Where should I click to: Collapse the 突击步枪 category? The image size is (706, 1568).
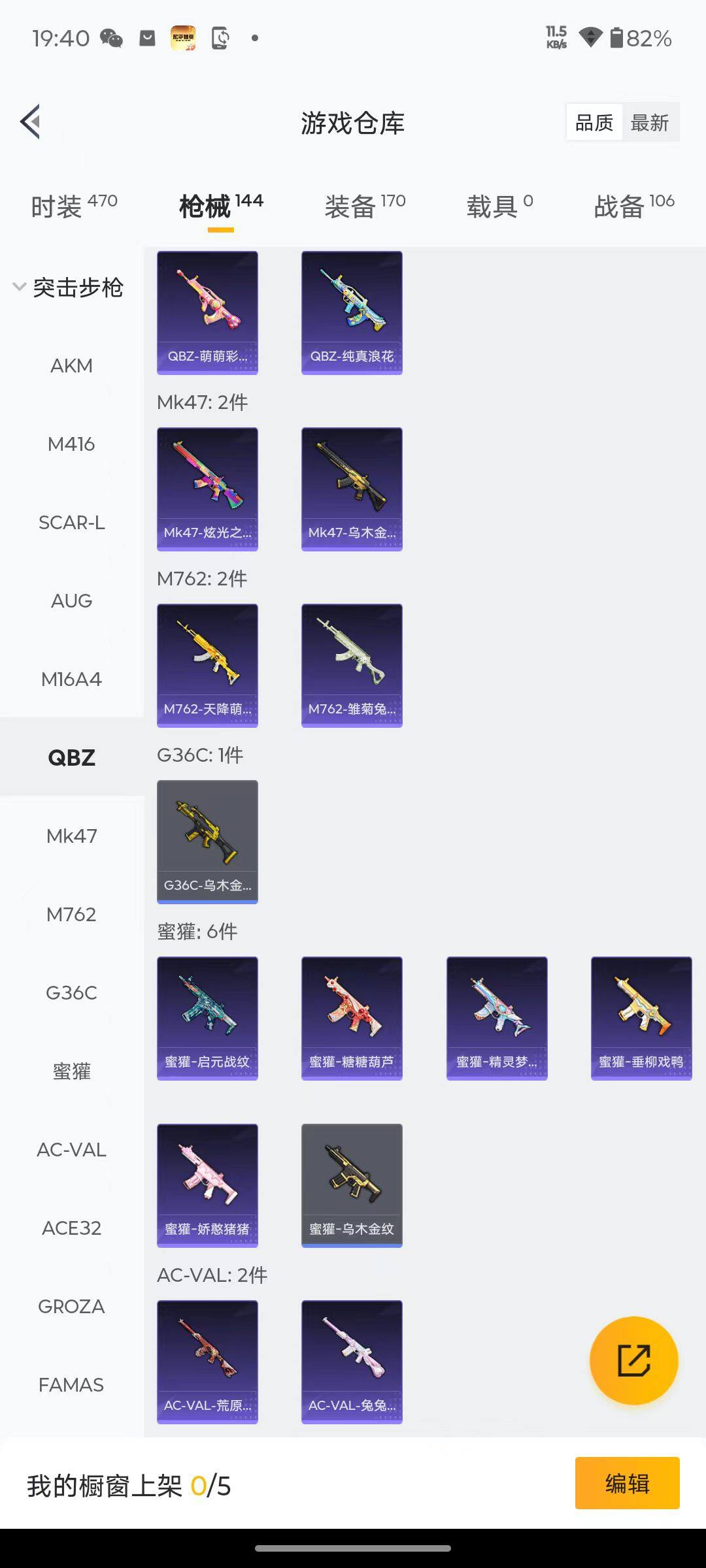69,287
